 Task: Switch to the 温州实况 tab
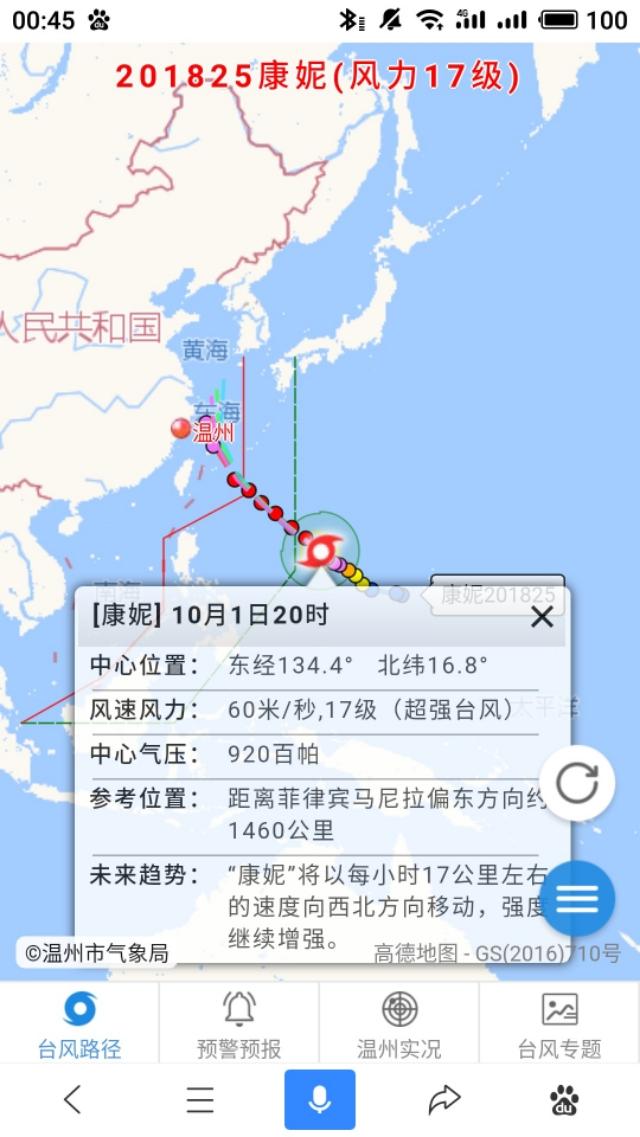[399, 1023]
